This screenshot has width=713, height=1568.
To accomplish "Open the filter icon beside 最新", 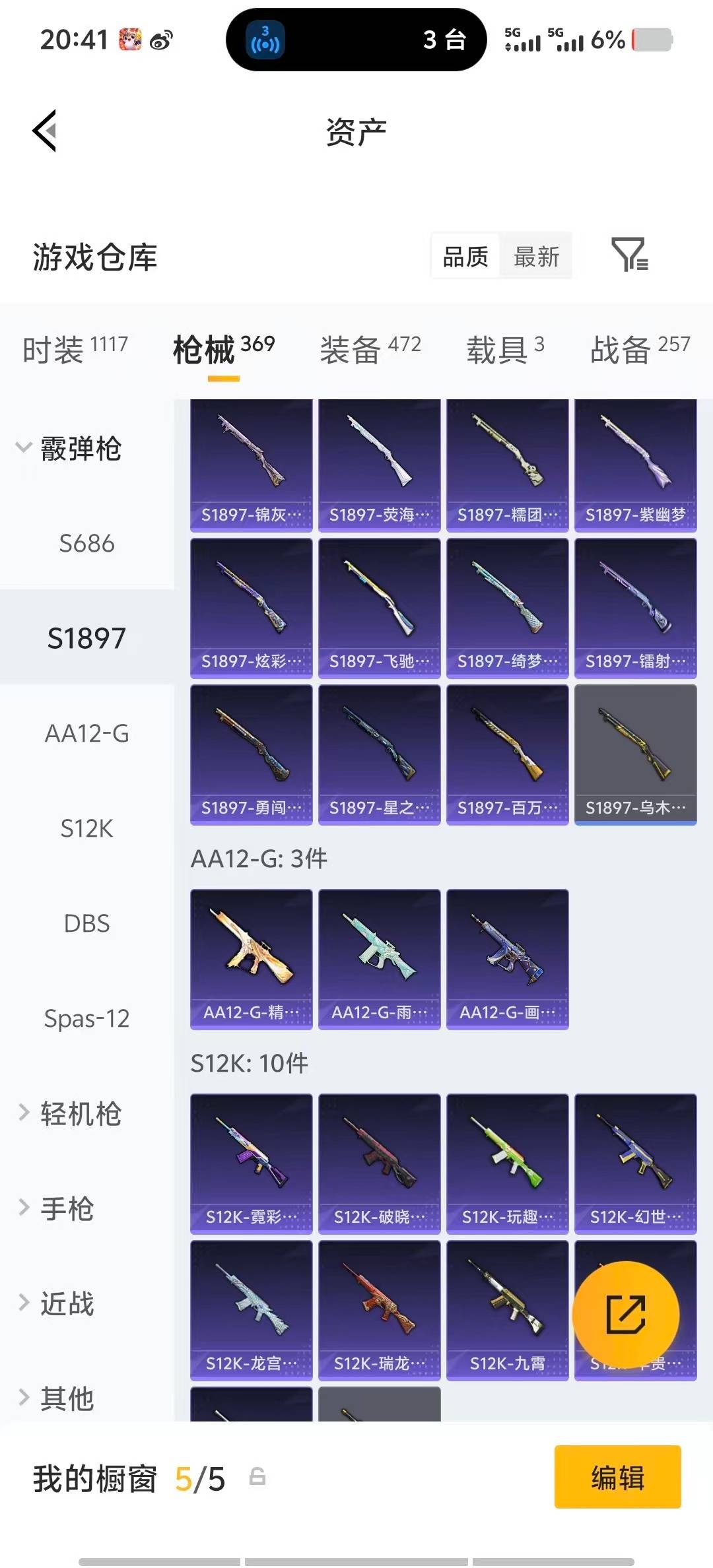I will [x=629, y=255].
